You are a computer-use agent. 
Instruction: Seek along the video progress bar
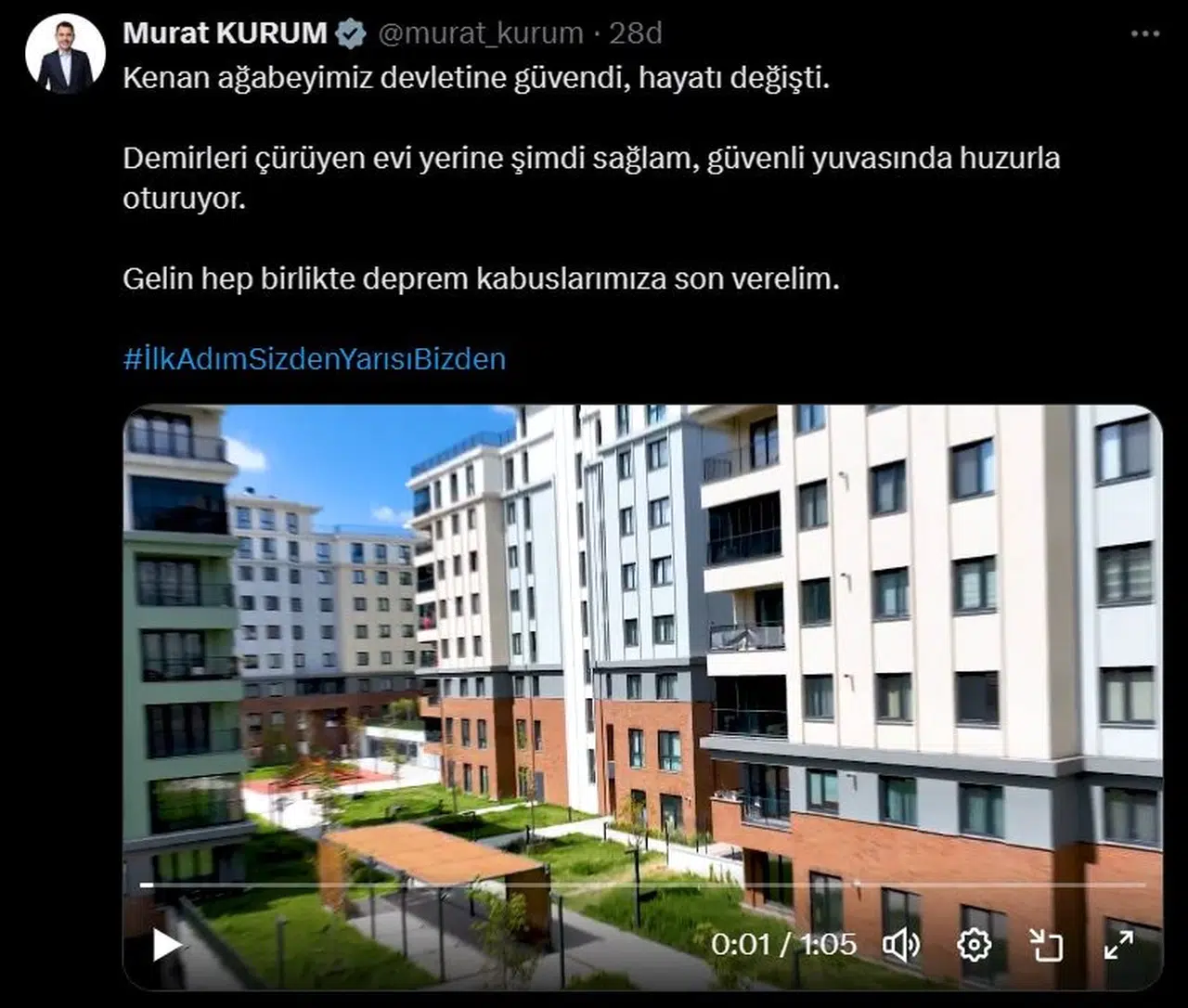pyautogui.click(x=640, y=885)
